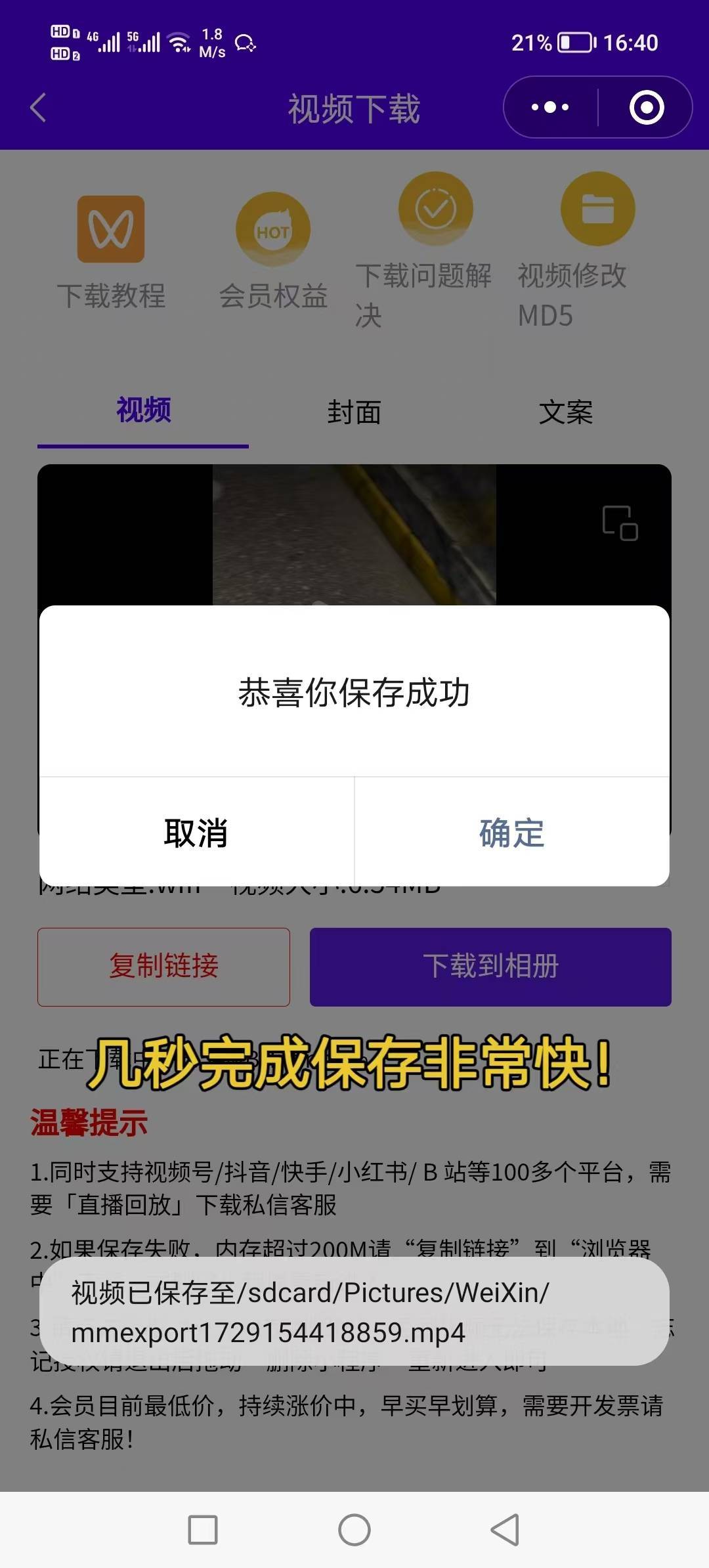Tap 取消 to dismiss the dialog

(x=196, y=833)
